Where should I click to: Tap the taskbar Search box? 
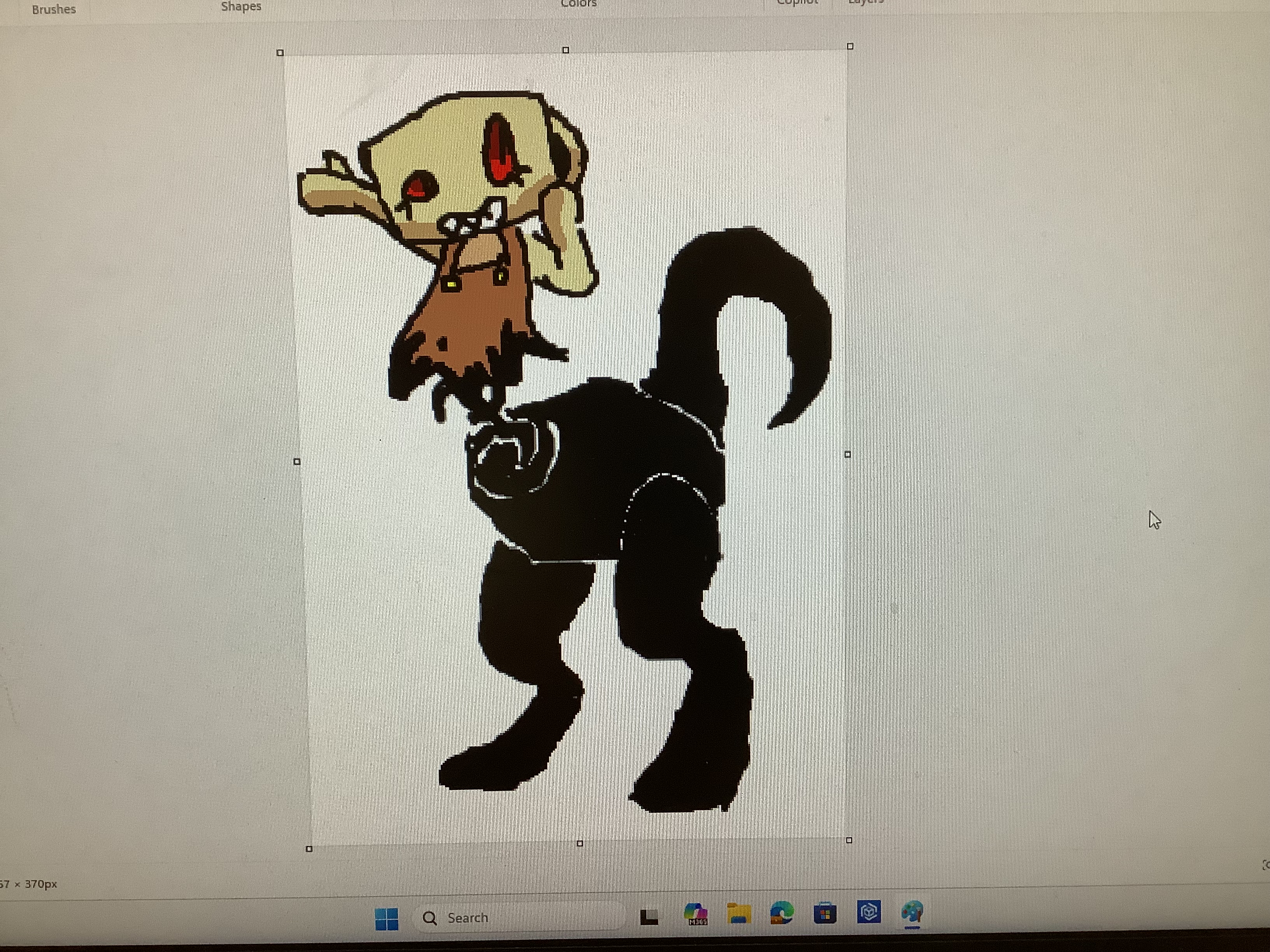[517, 917]
